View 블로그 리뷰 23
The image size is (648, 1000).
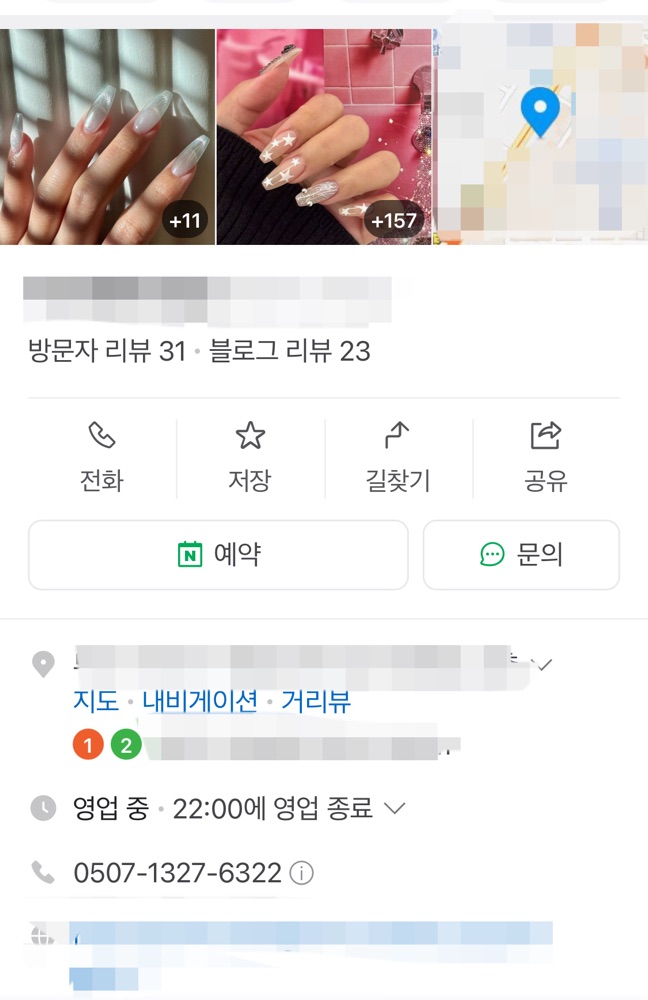tap(290, 351)
